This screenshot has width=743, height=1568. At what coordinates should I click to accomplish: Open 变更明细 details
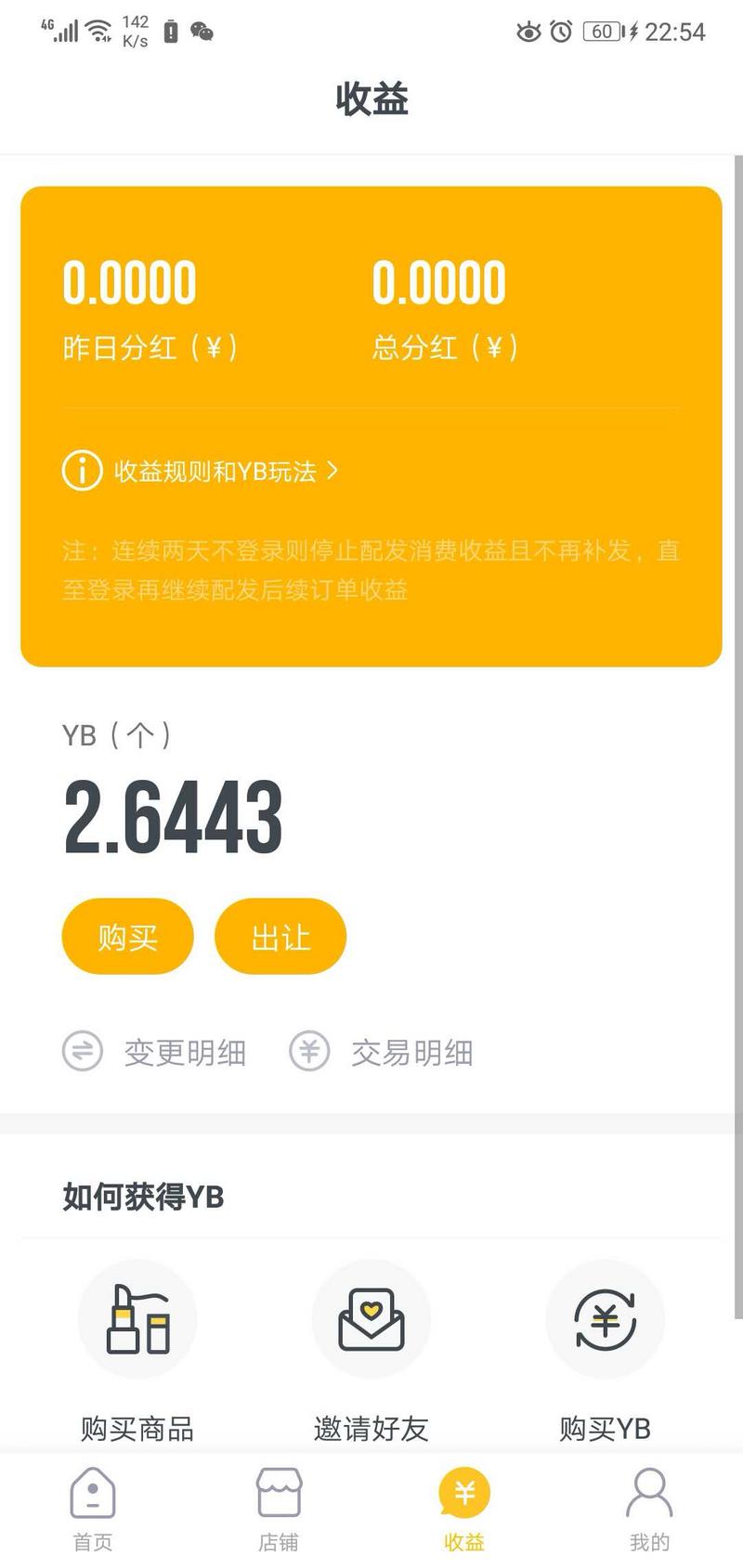click(x=156, y=1053)
